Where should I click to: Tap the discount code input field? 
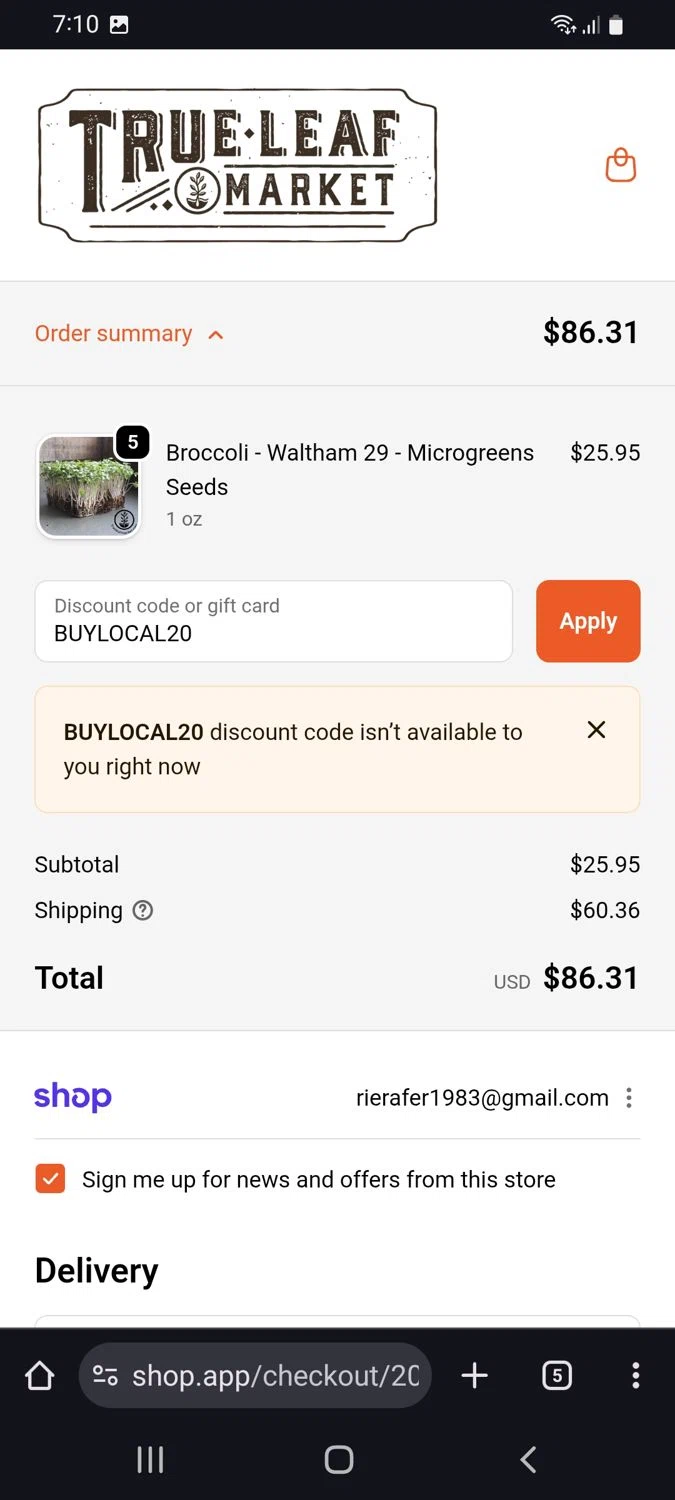273,621
